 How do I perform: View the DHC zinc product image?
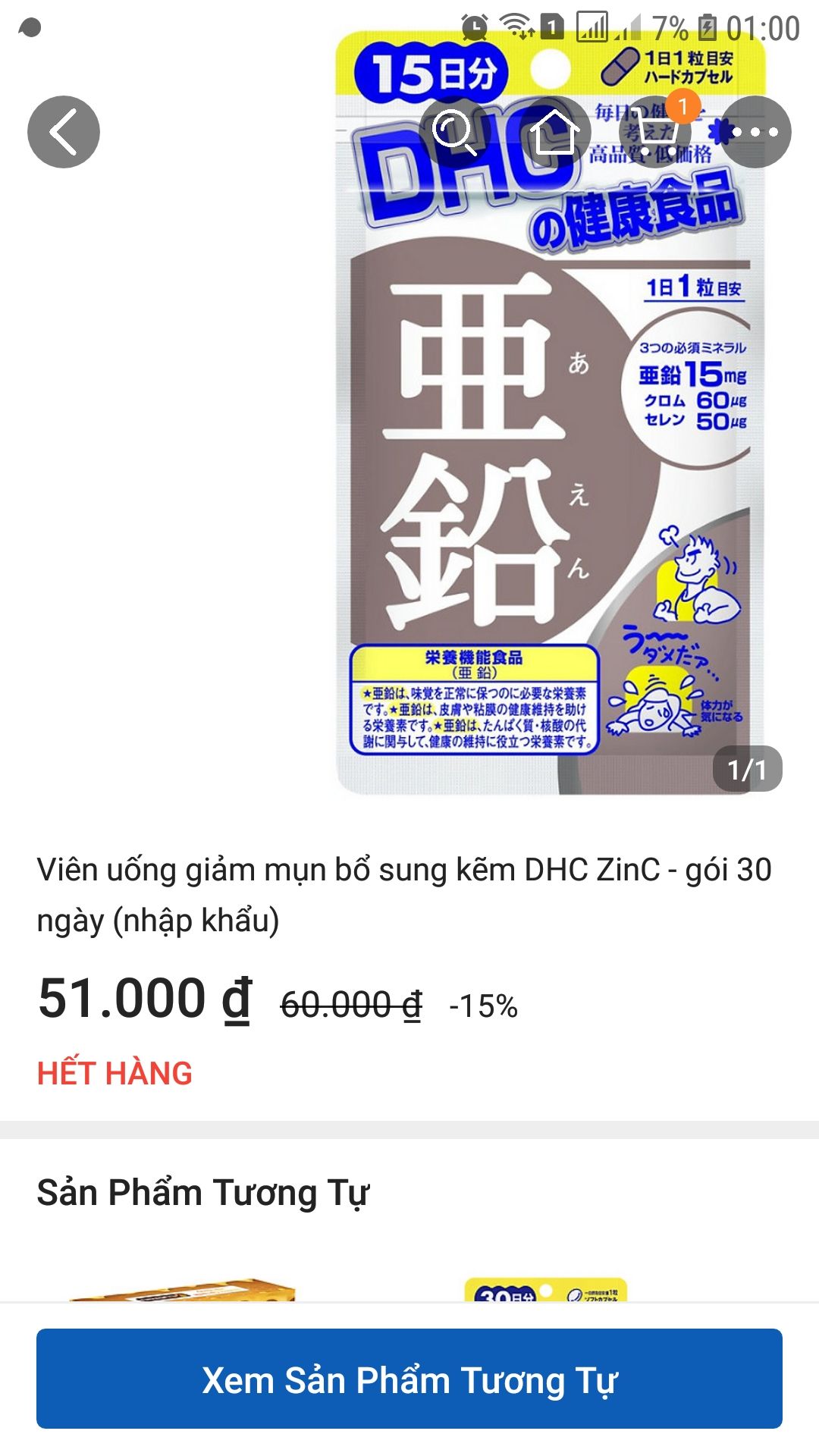pos(551,413)
